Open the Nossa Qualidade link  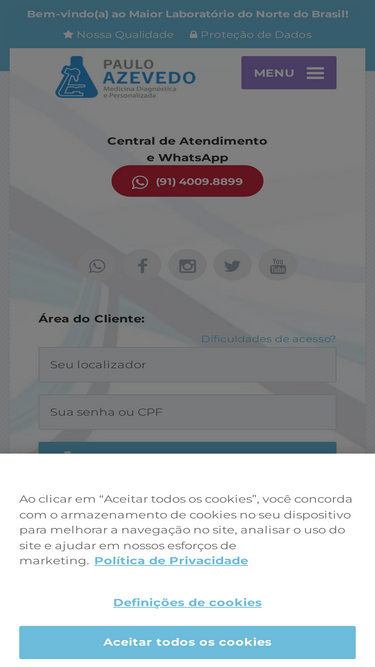click(119, 34)
